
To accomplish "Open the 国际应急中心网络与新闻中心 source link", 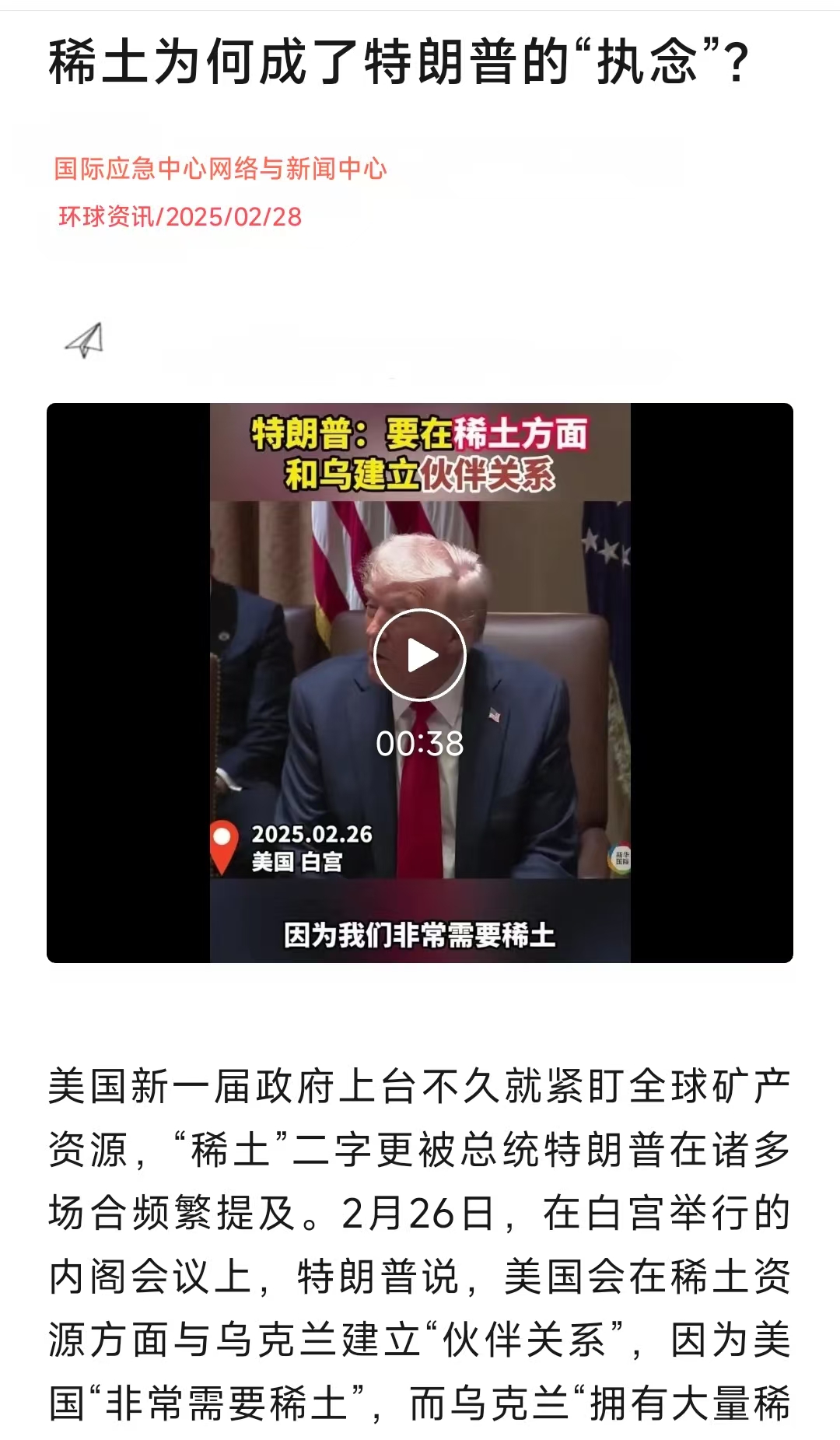I will [220, 169].
